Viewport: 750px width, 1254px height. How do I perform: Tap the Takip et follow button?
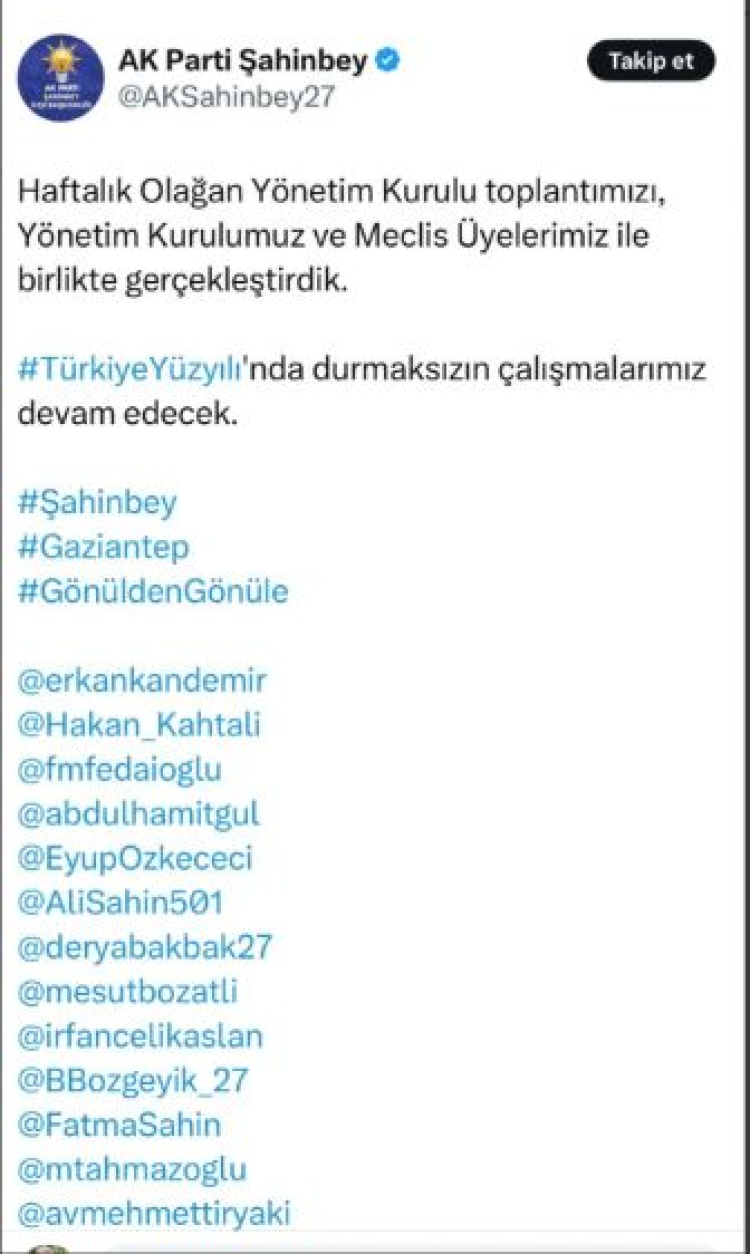(651, 61)
